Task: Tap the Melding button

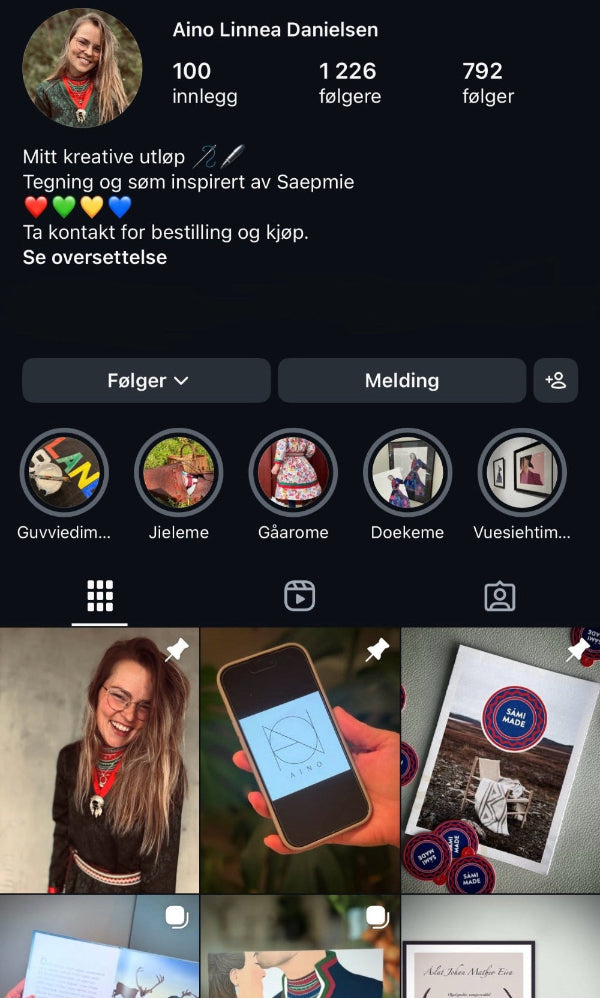Action: [401, 381]
